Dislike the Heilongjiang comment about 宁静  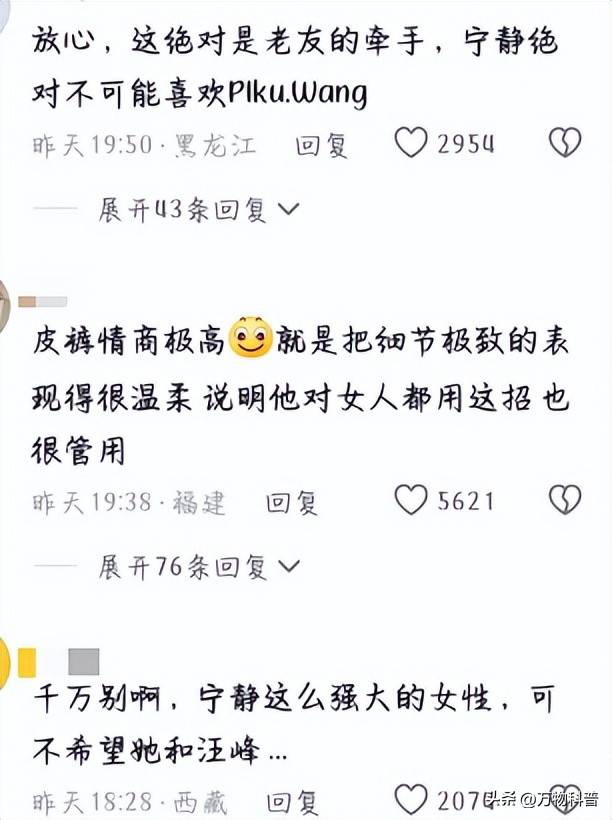click(x=564, y=143)
